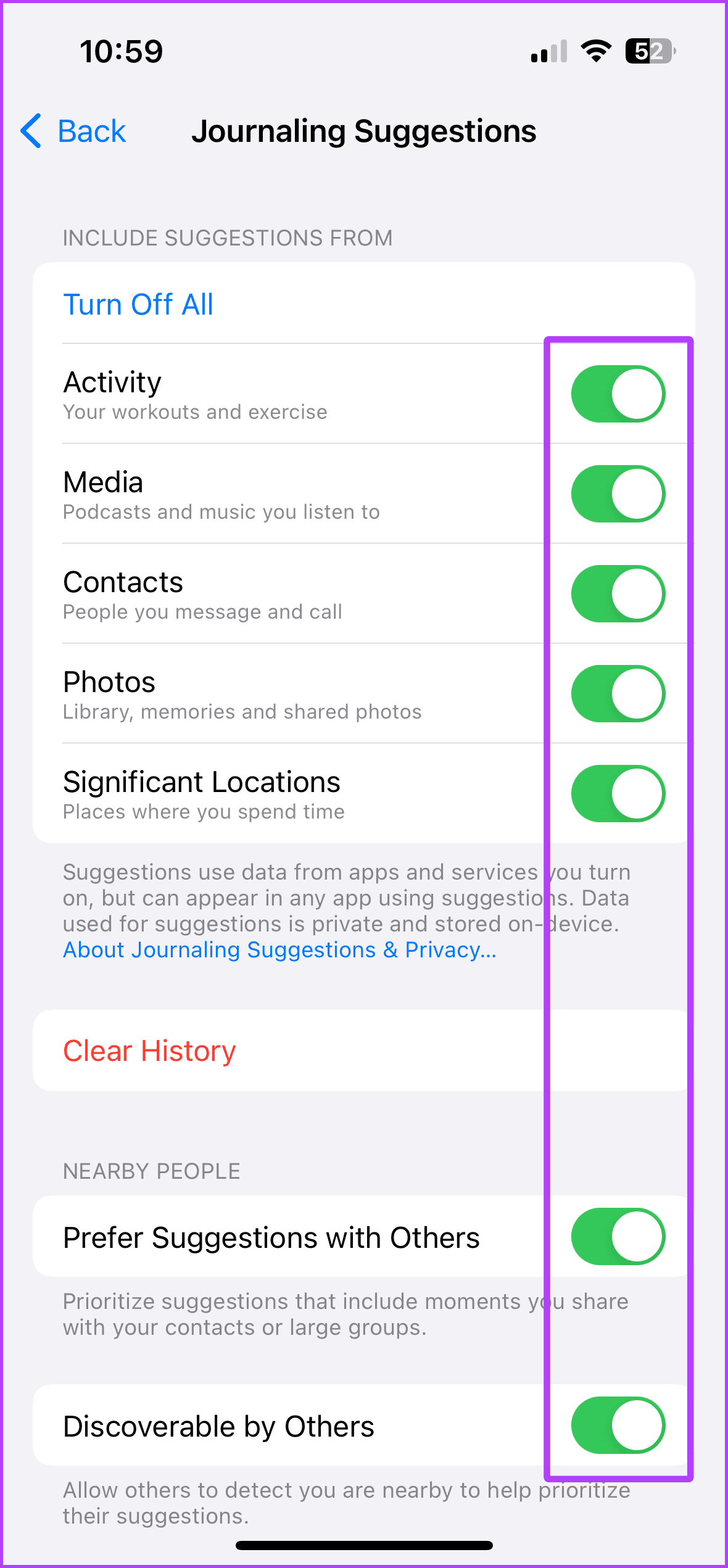Open About Journaling Suggestions & Privacy

(279, 950)
